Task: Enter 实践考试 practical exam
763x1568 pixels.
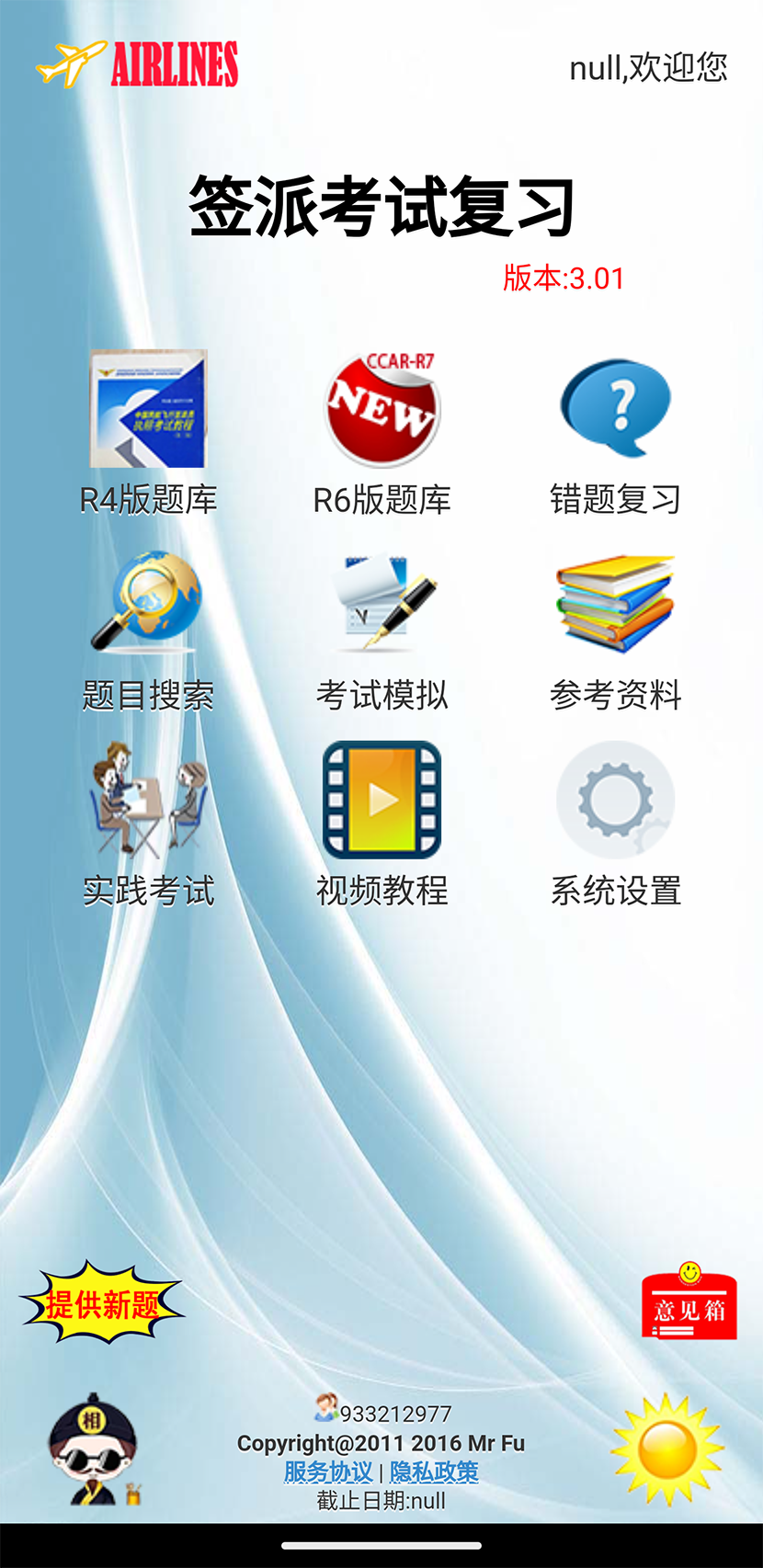Action: (148, 799)
